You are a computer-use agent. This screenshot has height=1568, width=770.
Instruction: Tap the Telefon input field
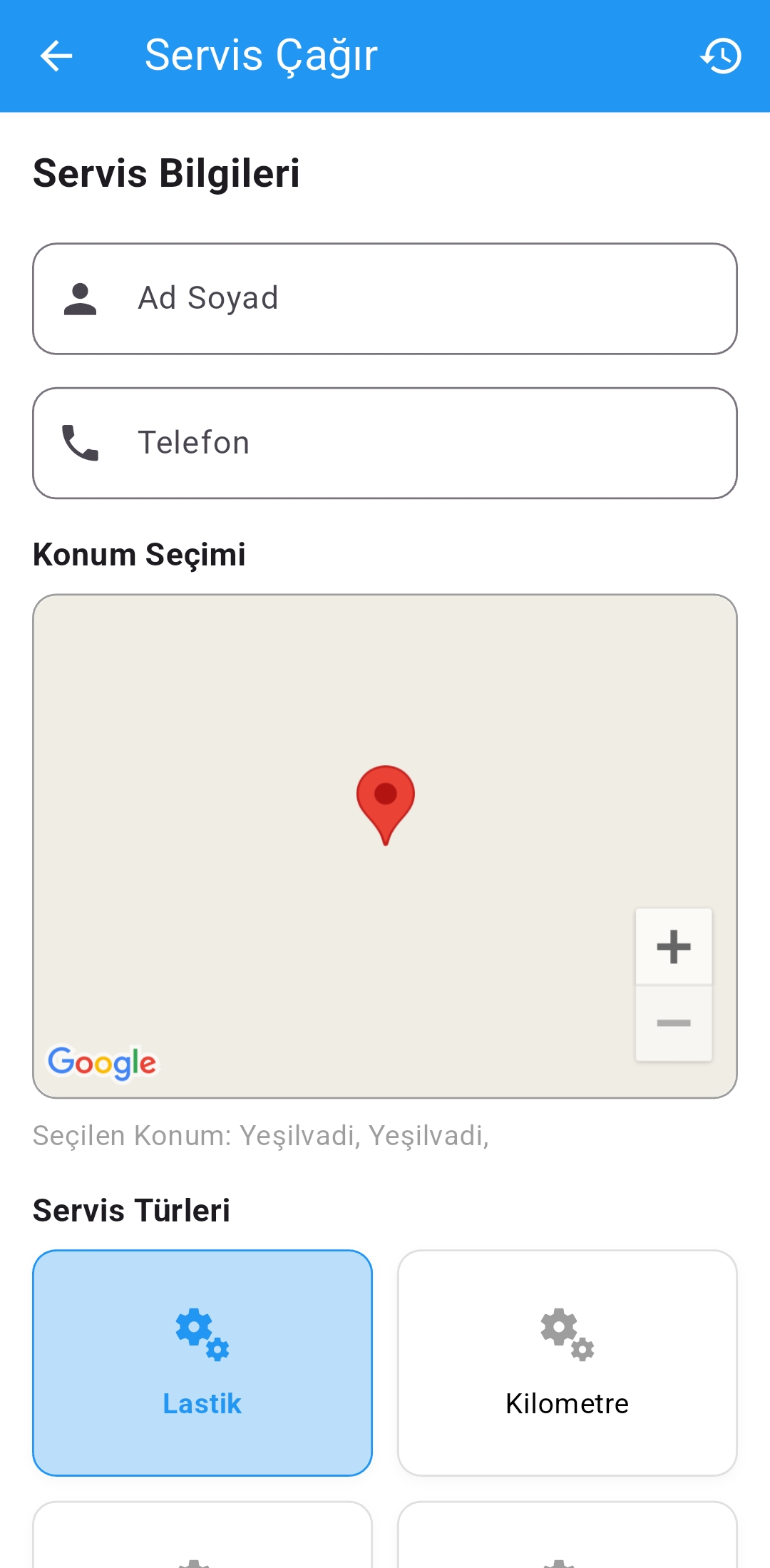click(x=385, y=443)
